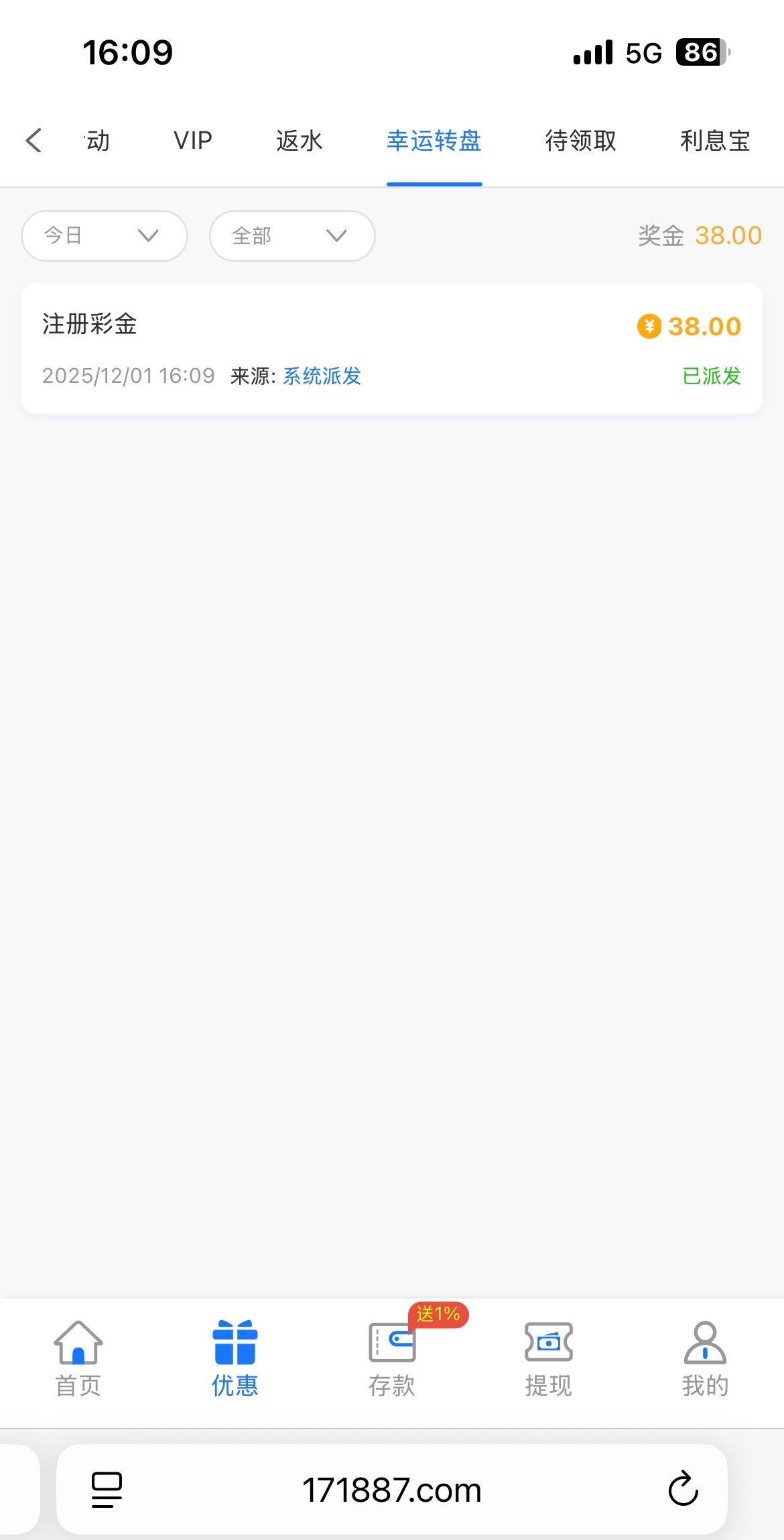
Task: Go back using the top-left arrow
Action: point(34,141)
